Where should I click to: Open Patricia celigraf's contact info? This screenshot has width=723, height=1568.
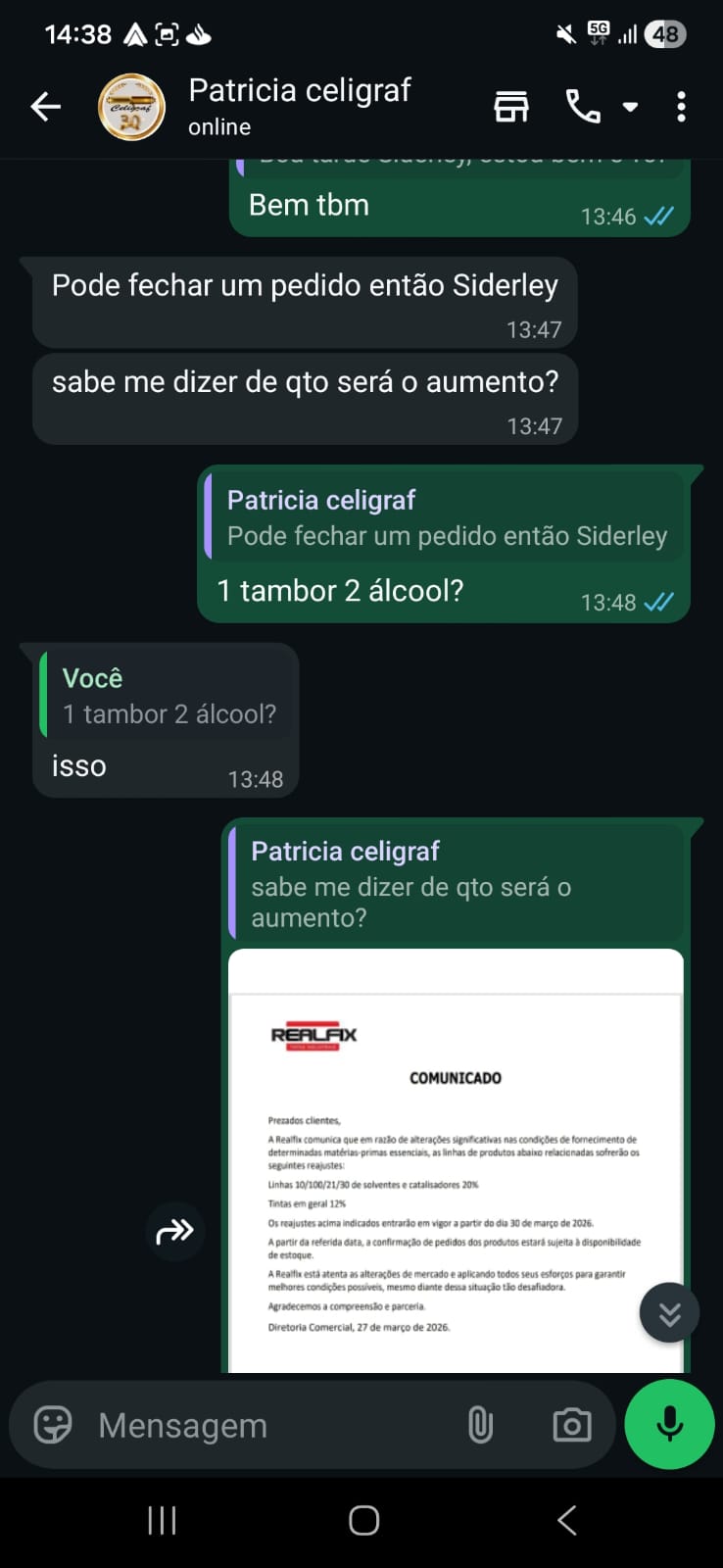coord(300,106)
